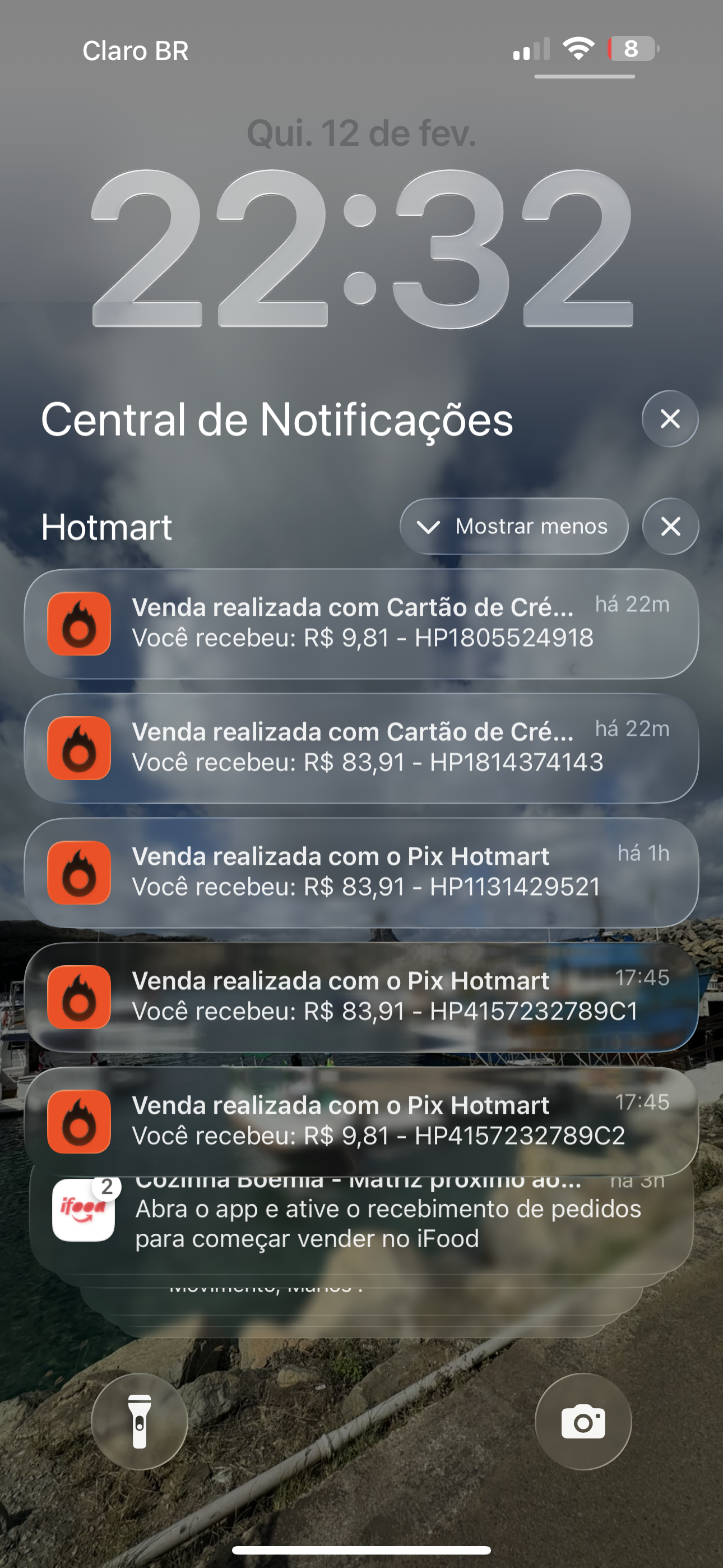Tap the Central de Notificações title
The height and width of the screenshot is (1568, 723).
click(x=277, y=419)
